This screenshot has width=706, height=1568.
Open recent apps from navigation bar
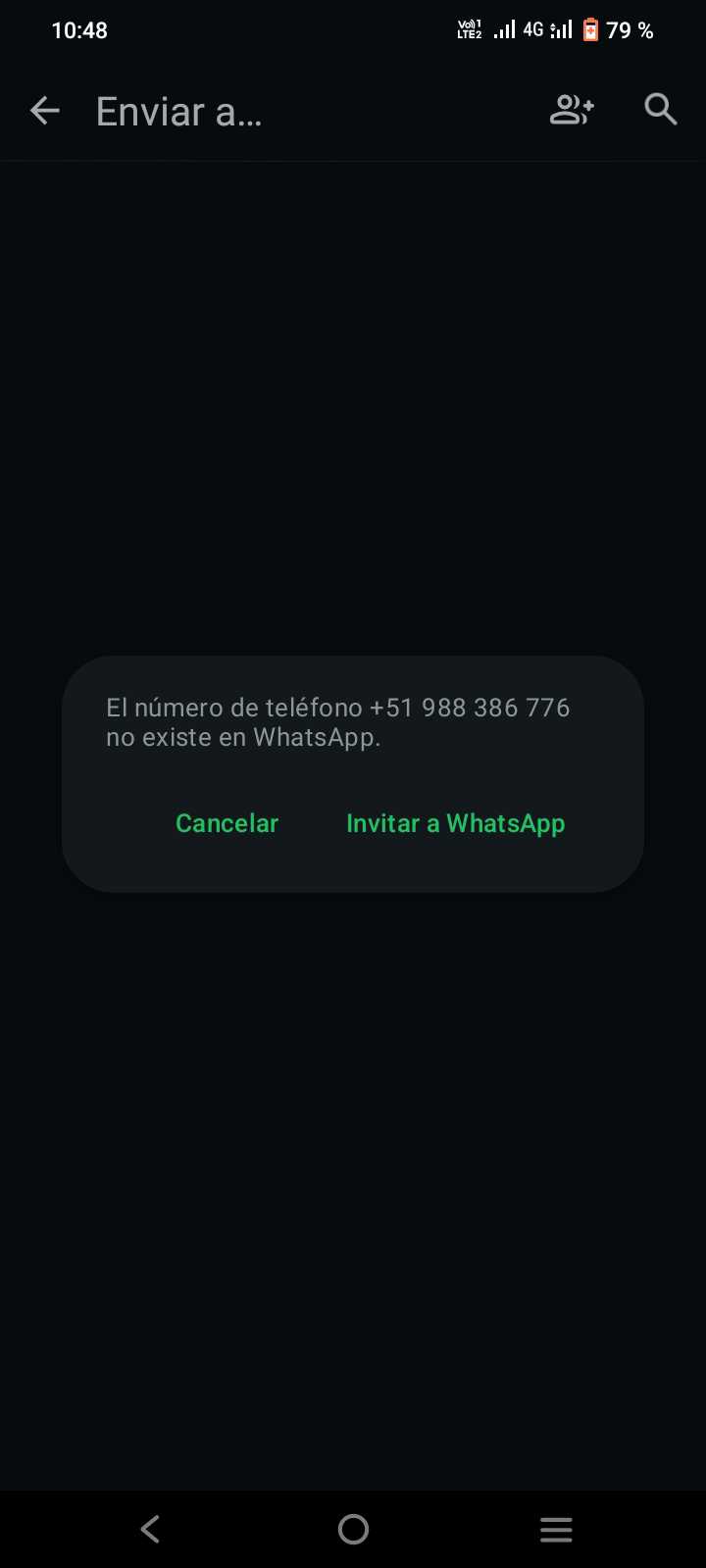(x=556, y=1529)
